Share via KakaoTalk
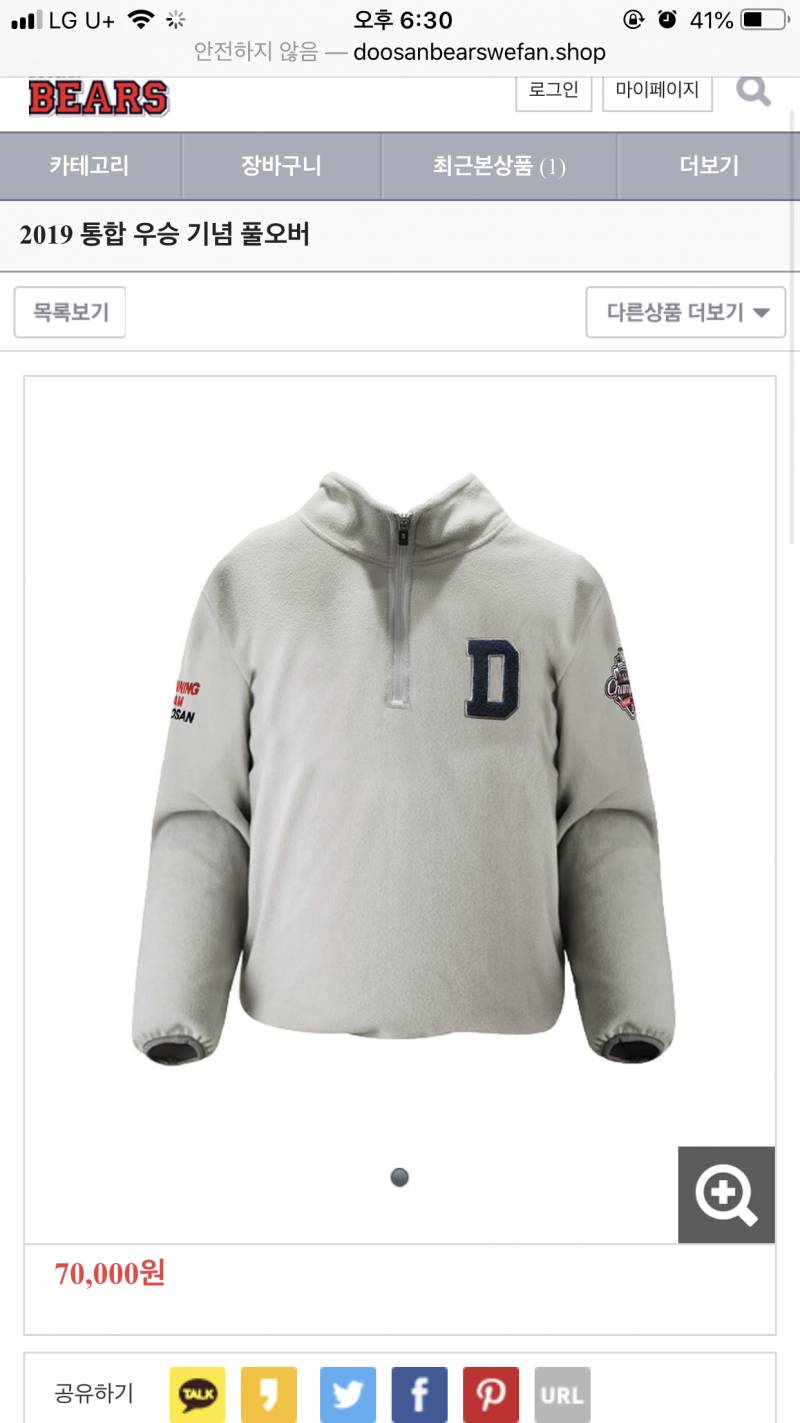The image size is (800, 1423). [197, 1394]
